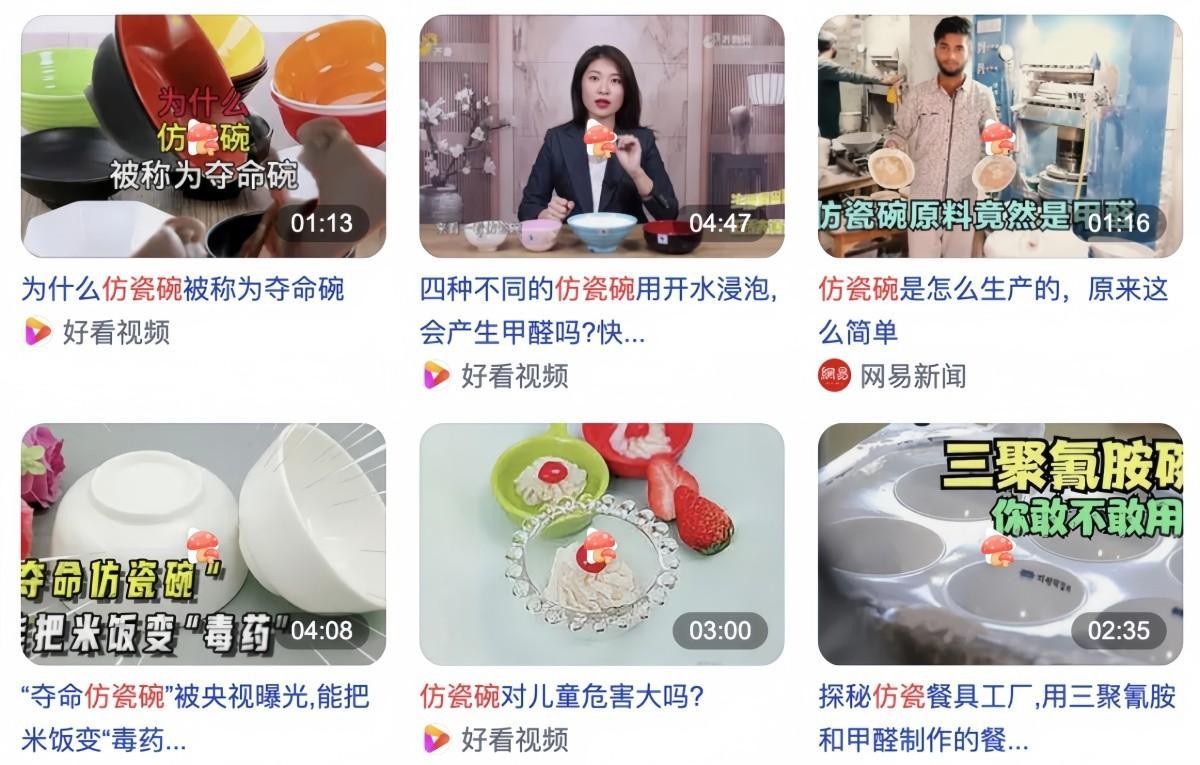Open the title 为什么仿瓷碗被称为夺命碗
This screenshot has width=1200, height=765.
click(x=183, y=290)
